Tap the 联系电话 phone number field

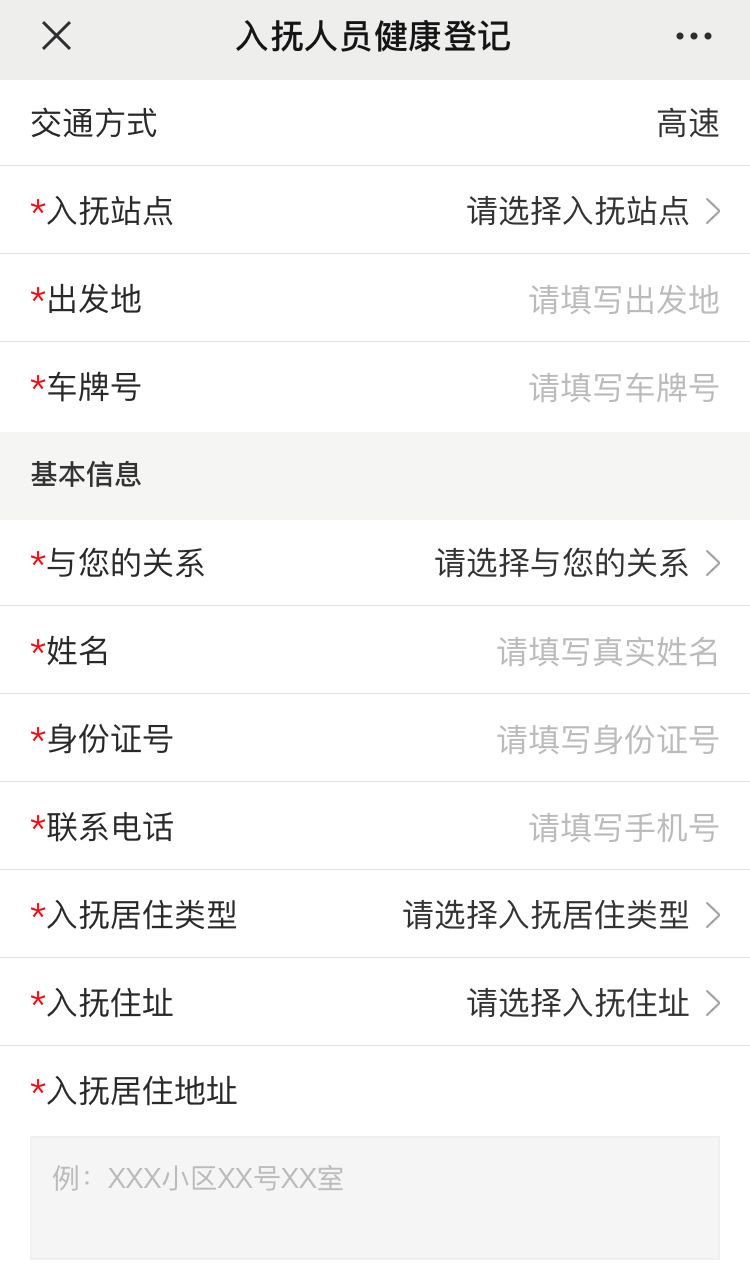tap(375, 826)
